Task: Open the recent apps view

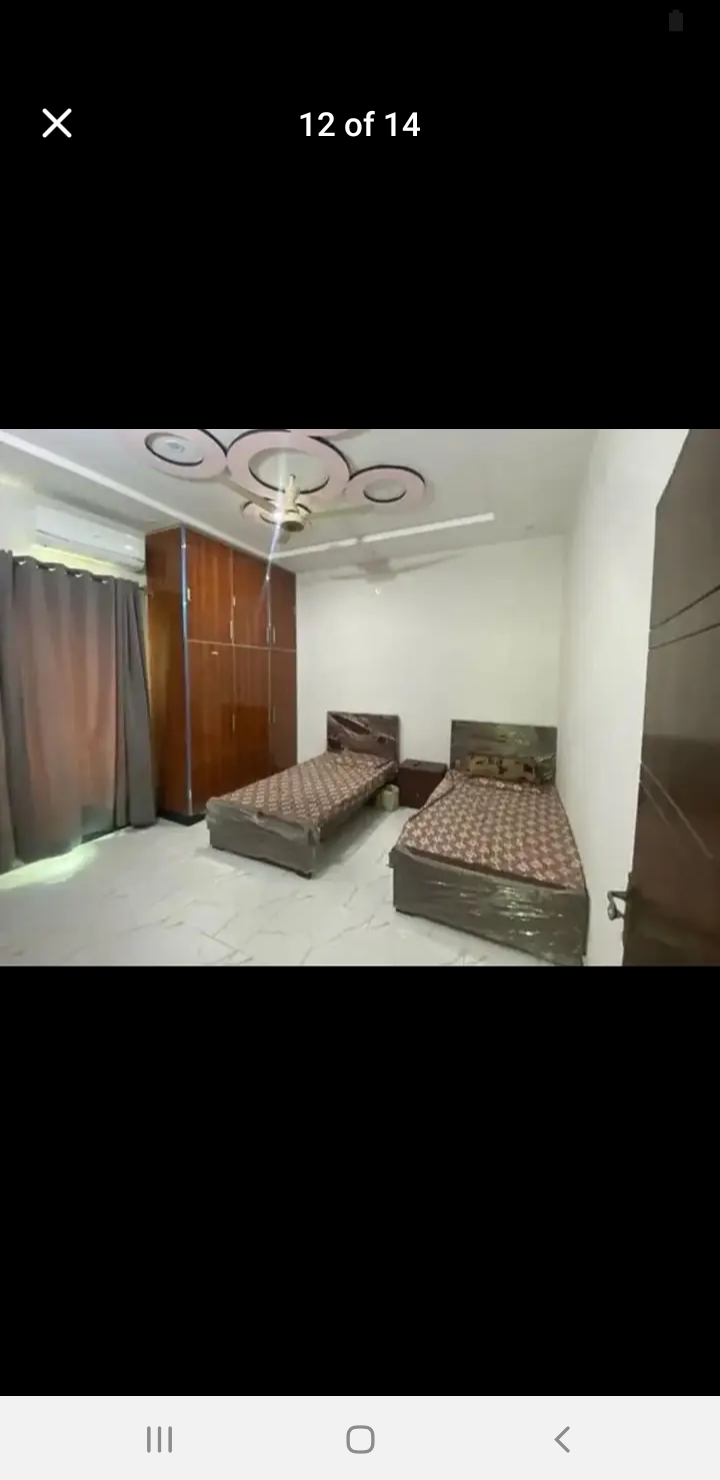Action: (159, 1439)
